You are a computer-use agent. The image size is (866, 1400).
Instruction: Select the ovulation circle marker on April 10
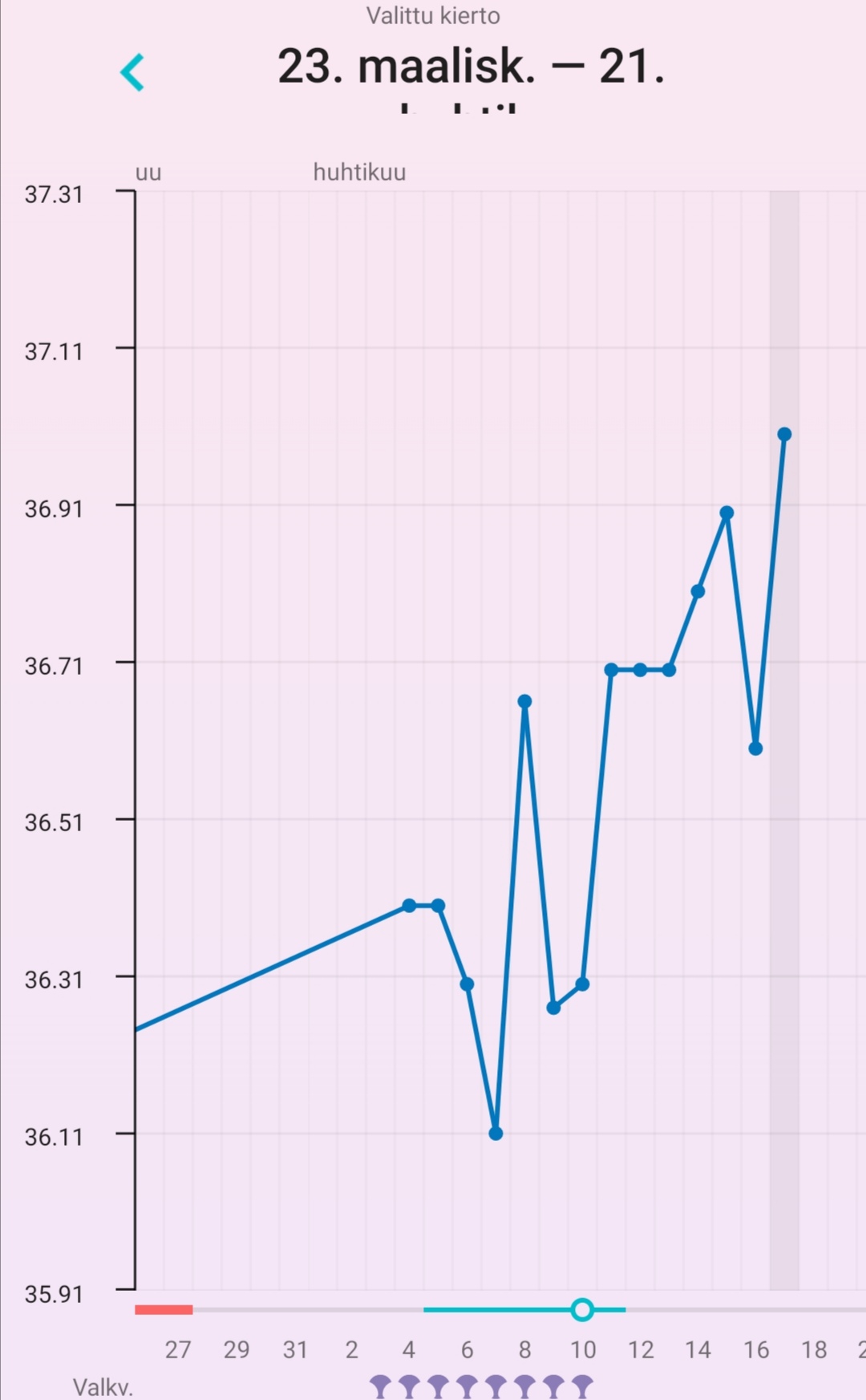(x=583, y=1310)
